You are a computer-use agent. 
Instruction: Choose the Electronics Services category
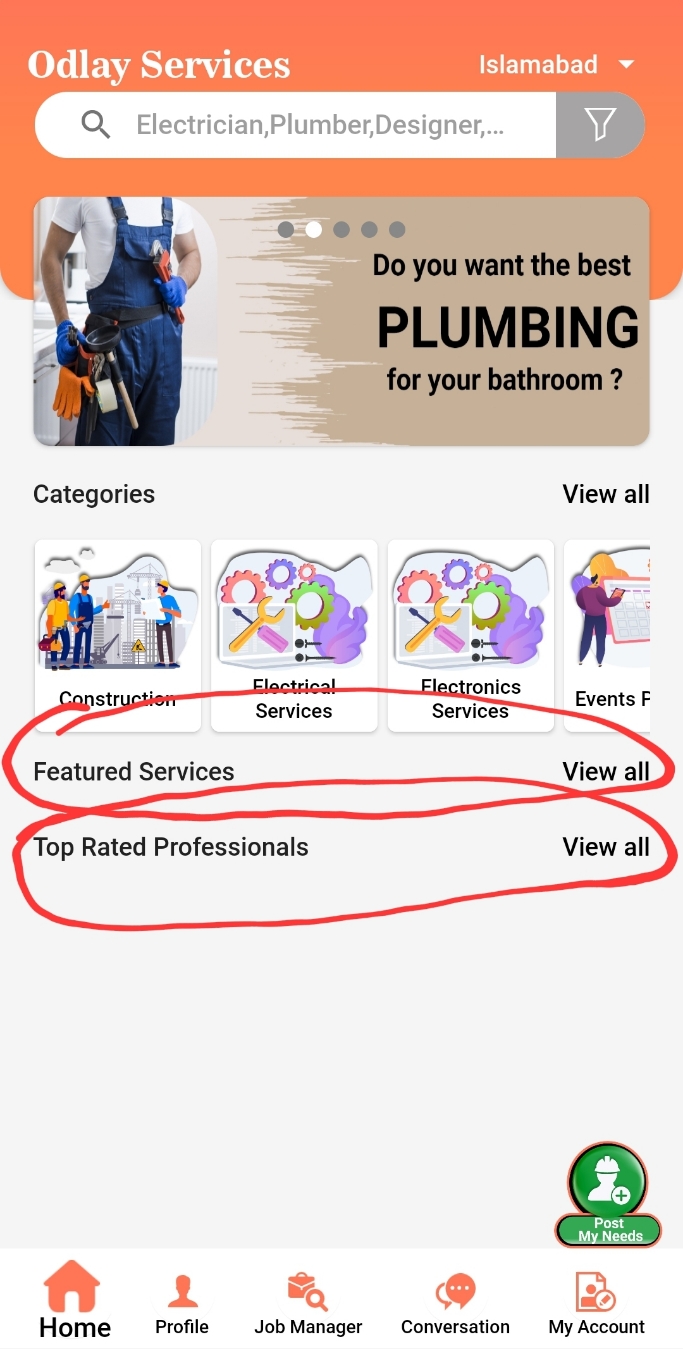click(470, 635)
